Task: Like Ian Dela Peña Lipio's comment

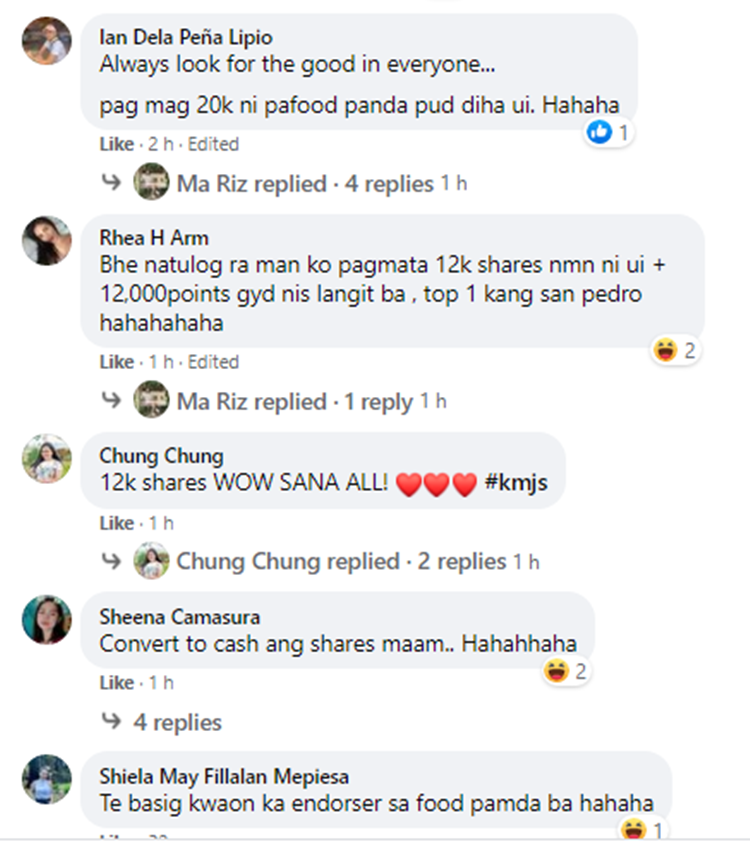Action: pos(114,144)
